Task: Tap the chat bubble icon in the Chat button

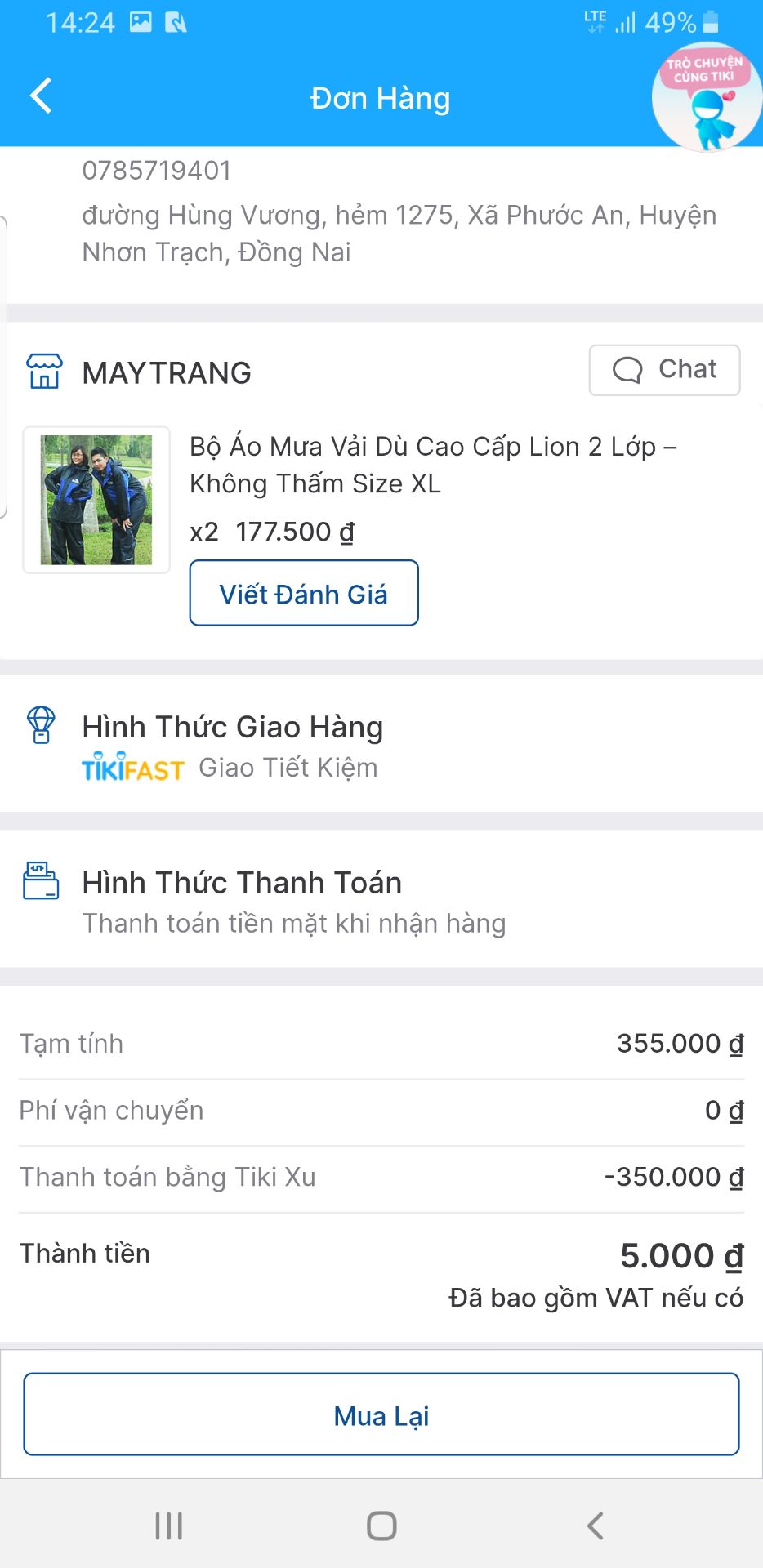Action: point(626,370)
